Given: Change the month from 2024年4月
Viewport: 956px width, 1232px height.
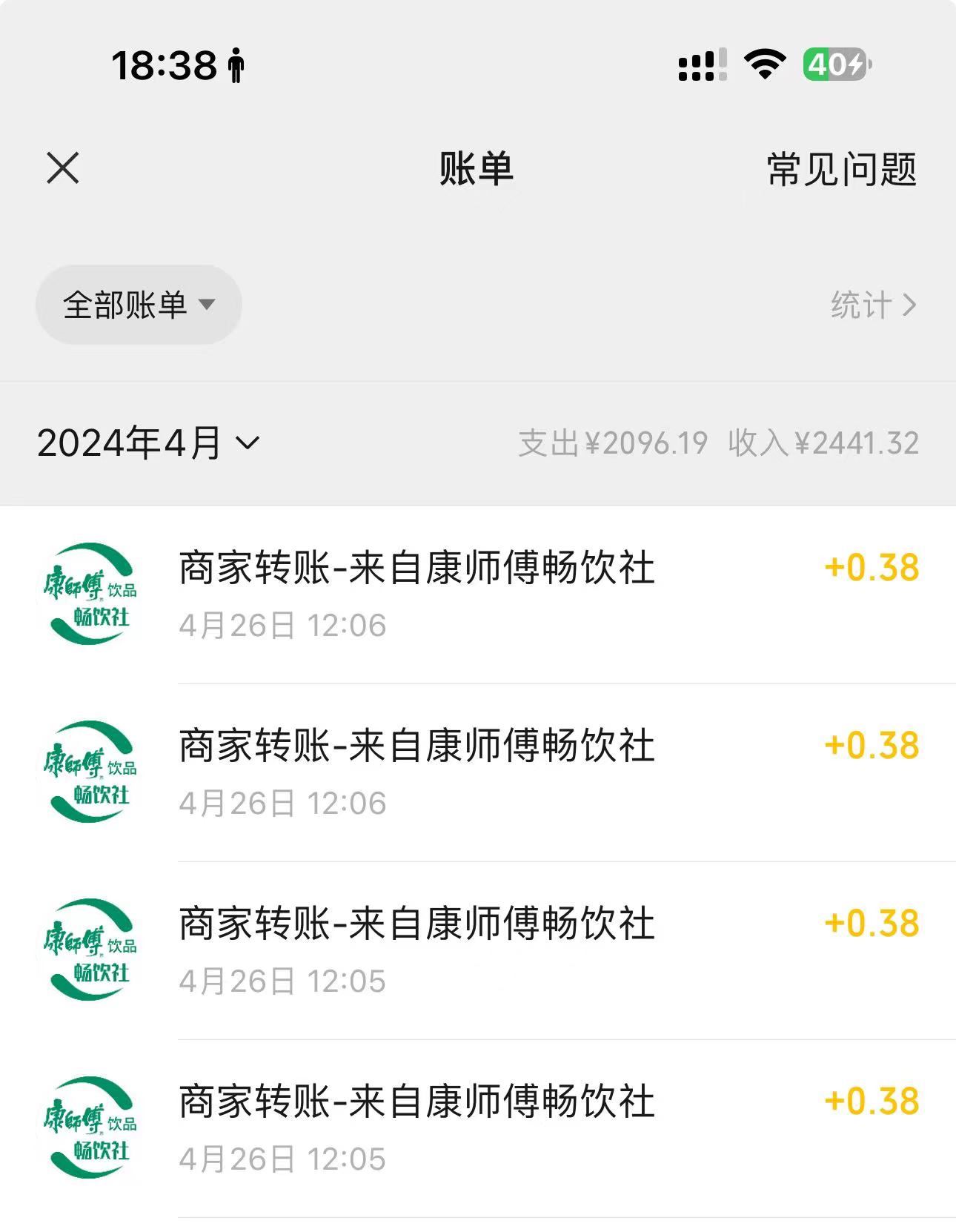Looking at the screenshot, I should point(148,443).
